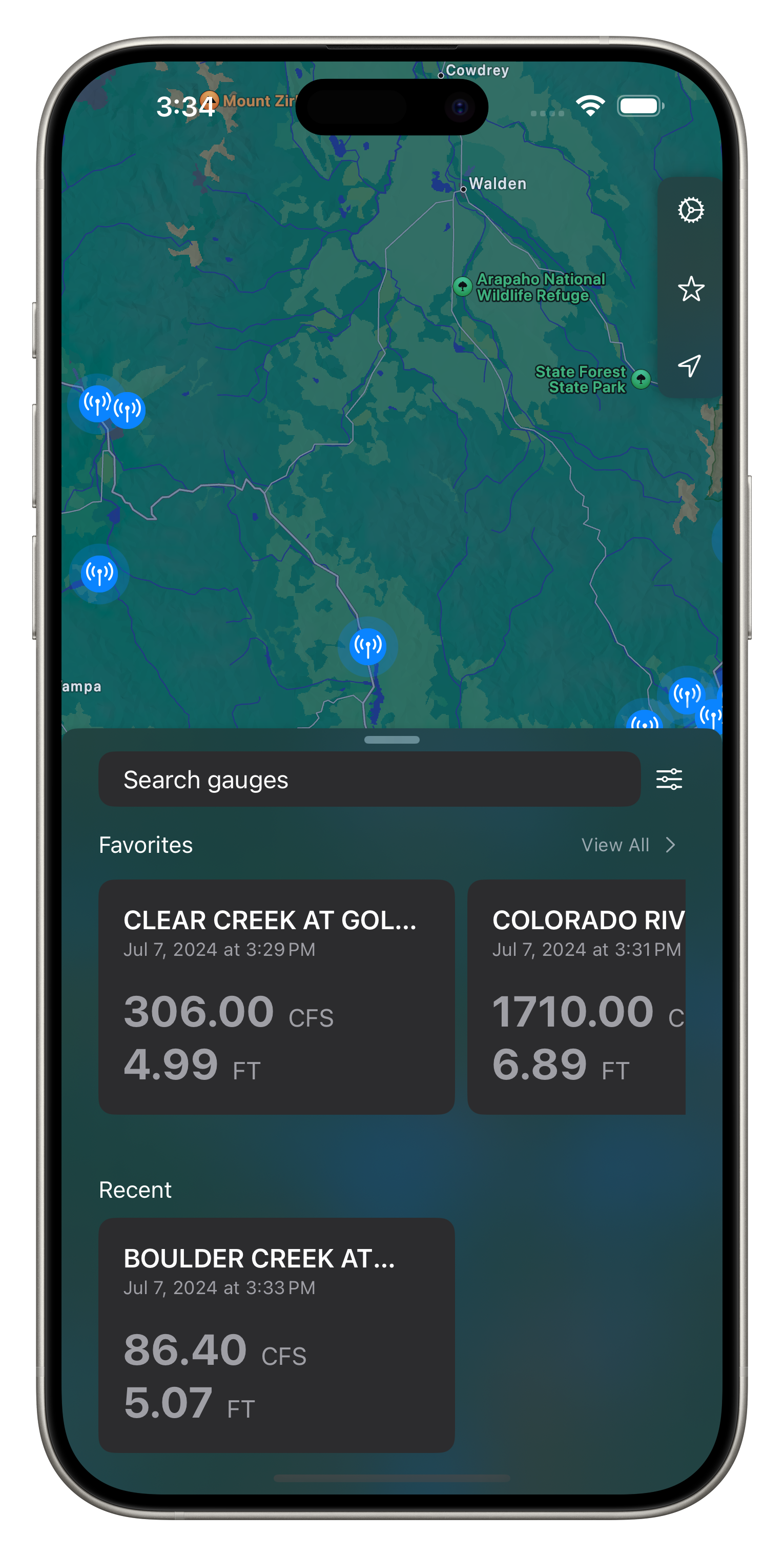Open the filter sliders icon
The image size is (784, 1556).
[669, 779]
